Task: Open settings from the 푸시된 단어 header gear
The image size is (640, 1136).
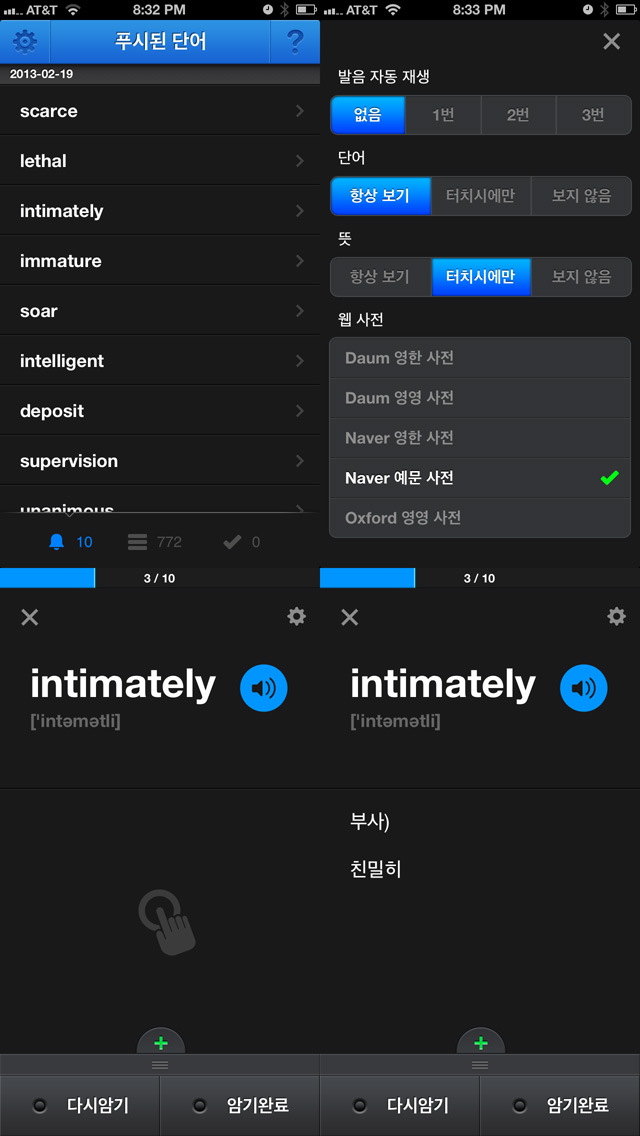Action: click(25, 42)
